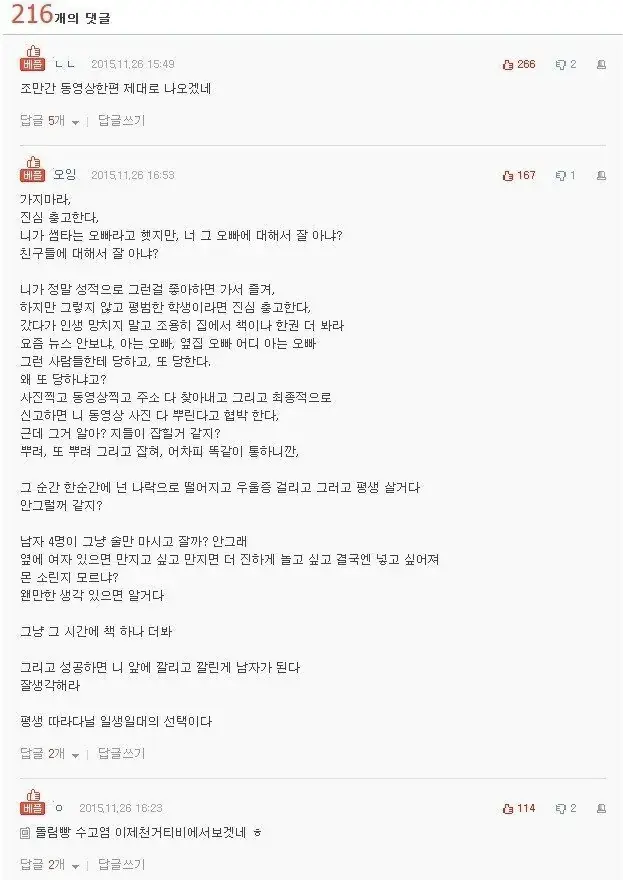
Task: Report the comment by 오잉
Action: (x=601, y=176)
